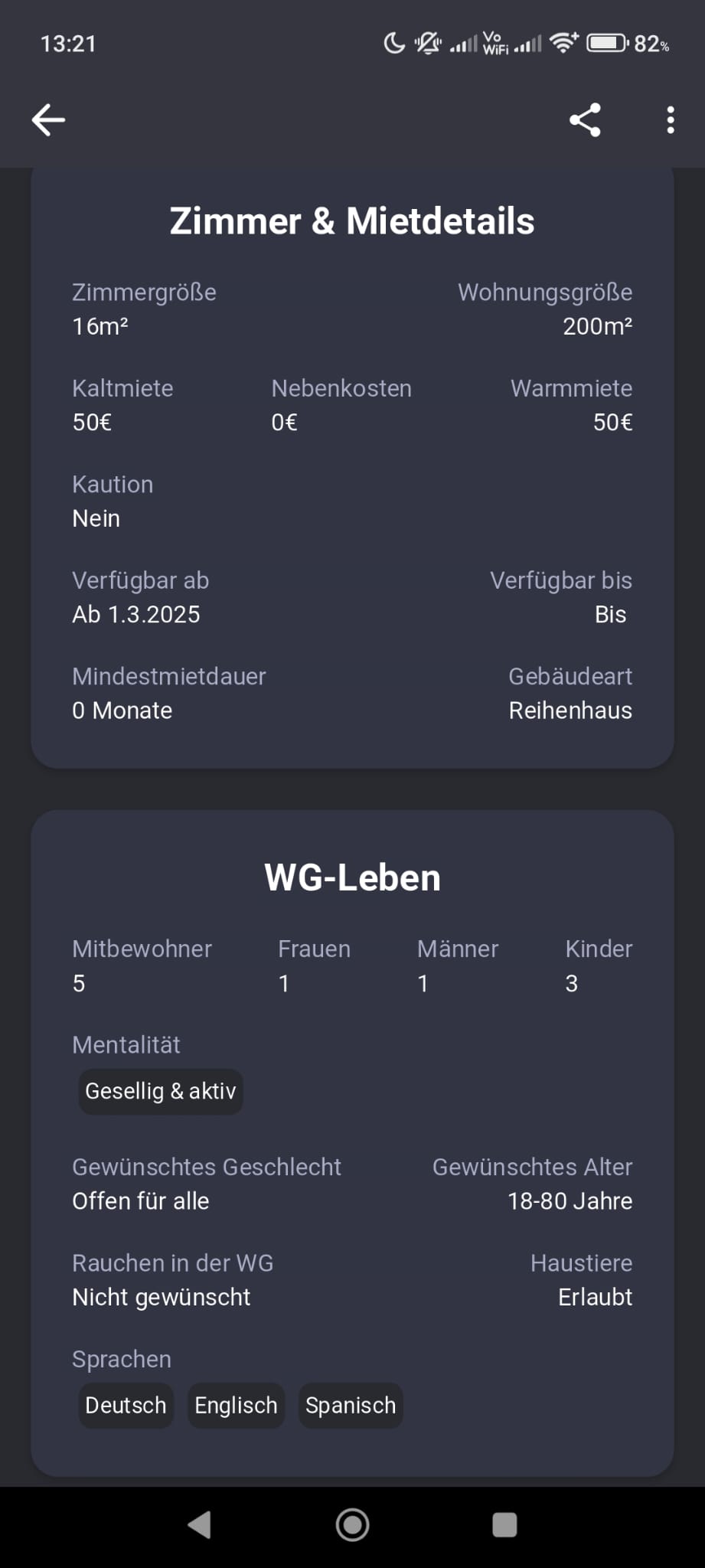Screen dimensions: 705x1568
Task: Tap the 'Ab 1.3.2025' availability date
Action: point(135,614)
